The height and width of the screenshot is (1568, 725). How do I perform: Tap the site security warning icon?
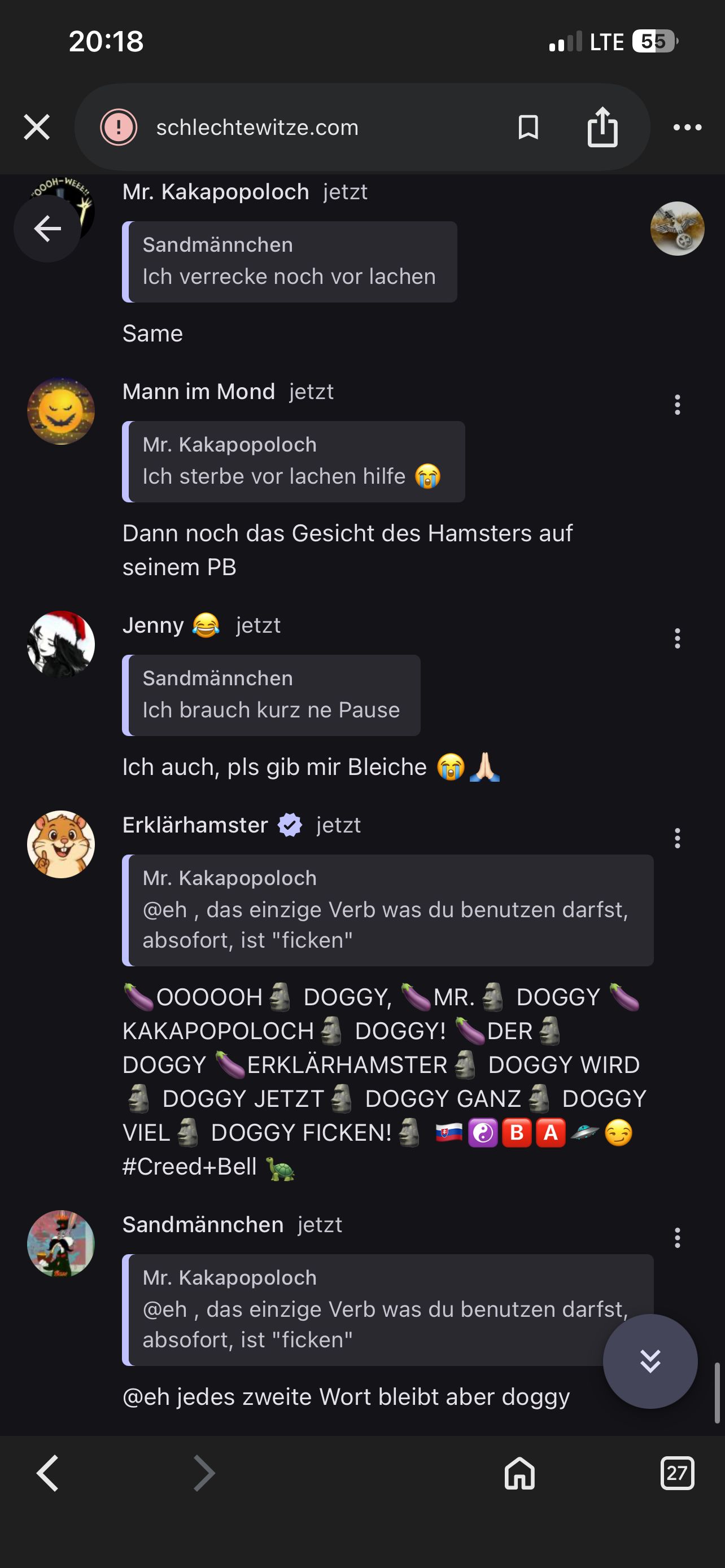coord(119,127)
